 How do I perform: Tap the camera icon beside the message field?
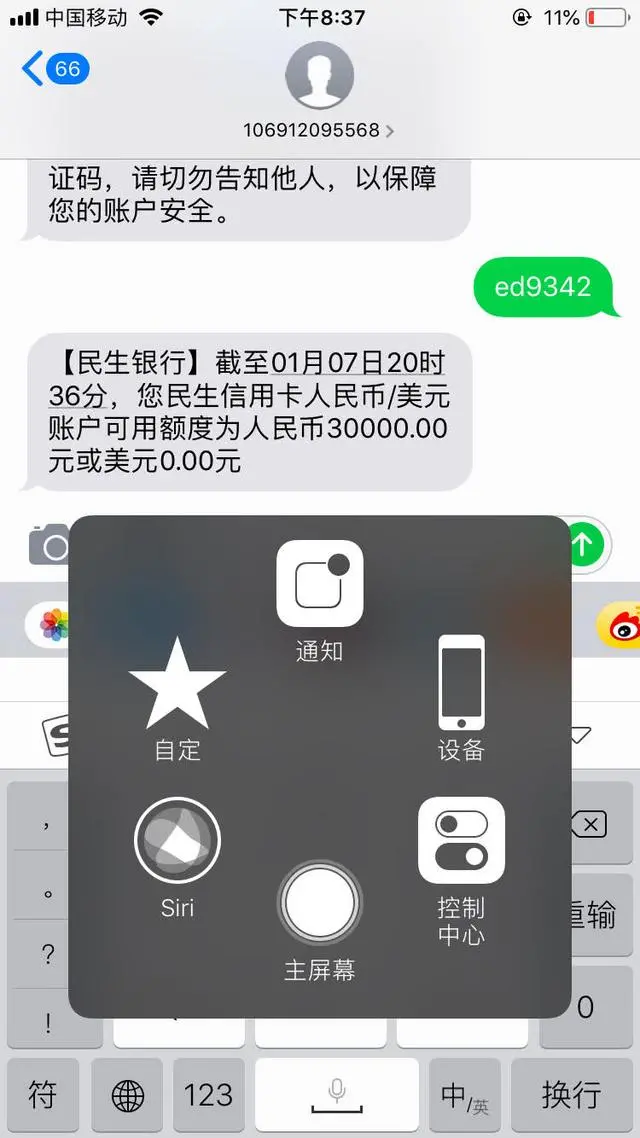point(48,545)
